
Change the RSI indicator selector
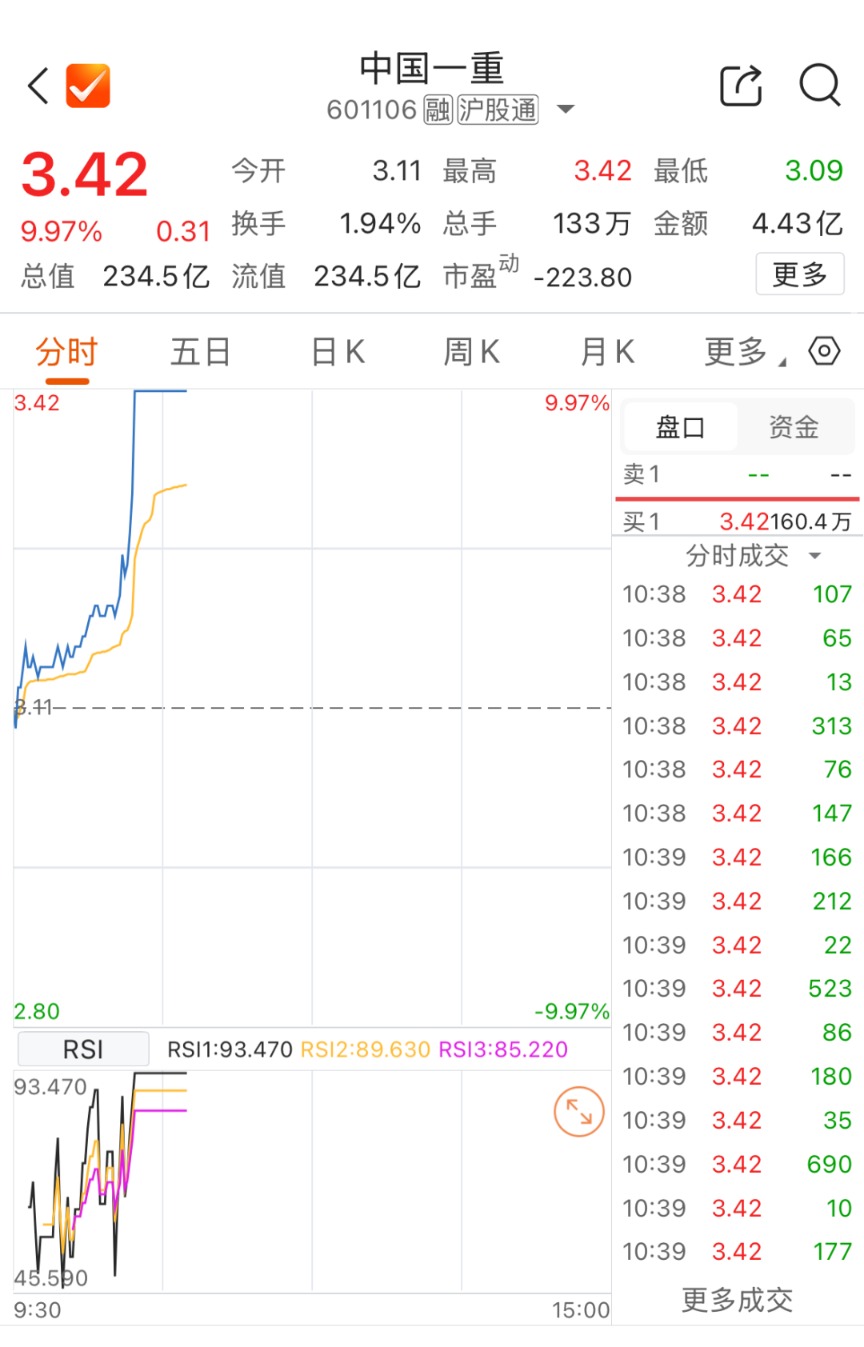[84, 1050]
